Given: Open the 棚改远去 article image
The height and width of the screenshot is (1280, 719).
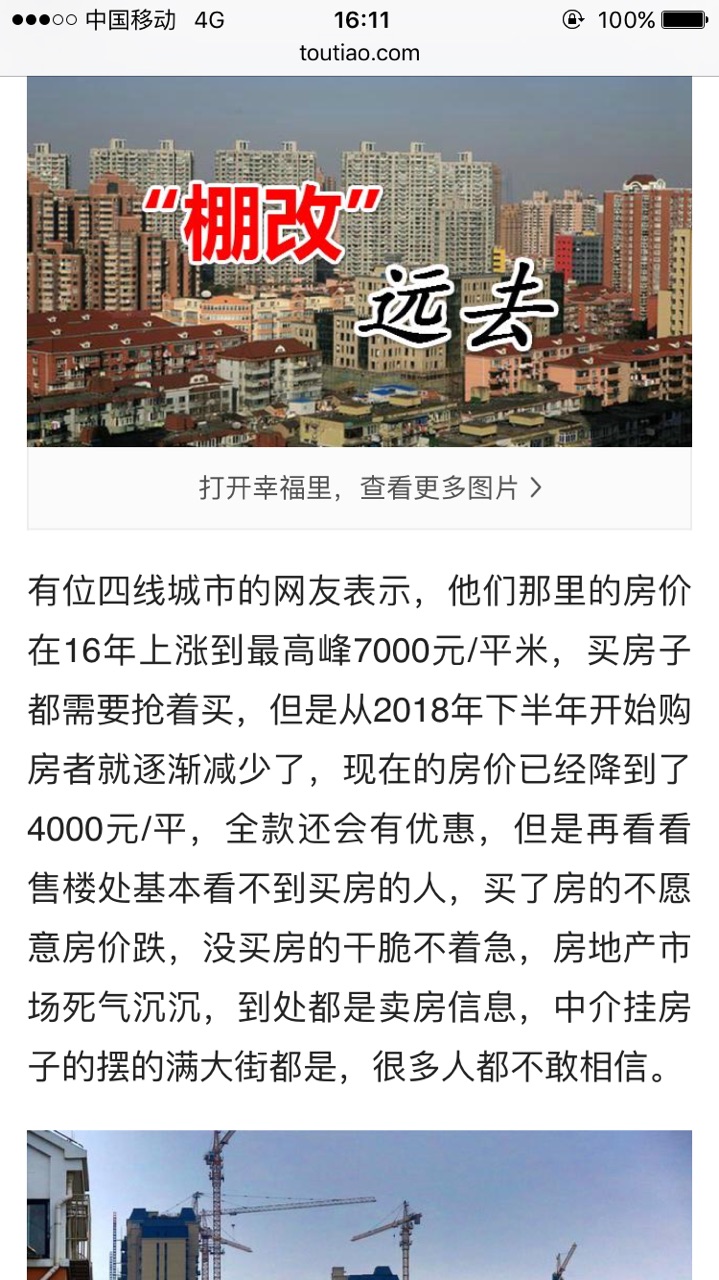Looking at the screenshot, I should [x=359, y=262].
